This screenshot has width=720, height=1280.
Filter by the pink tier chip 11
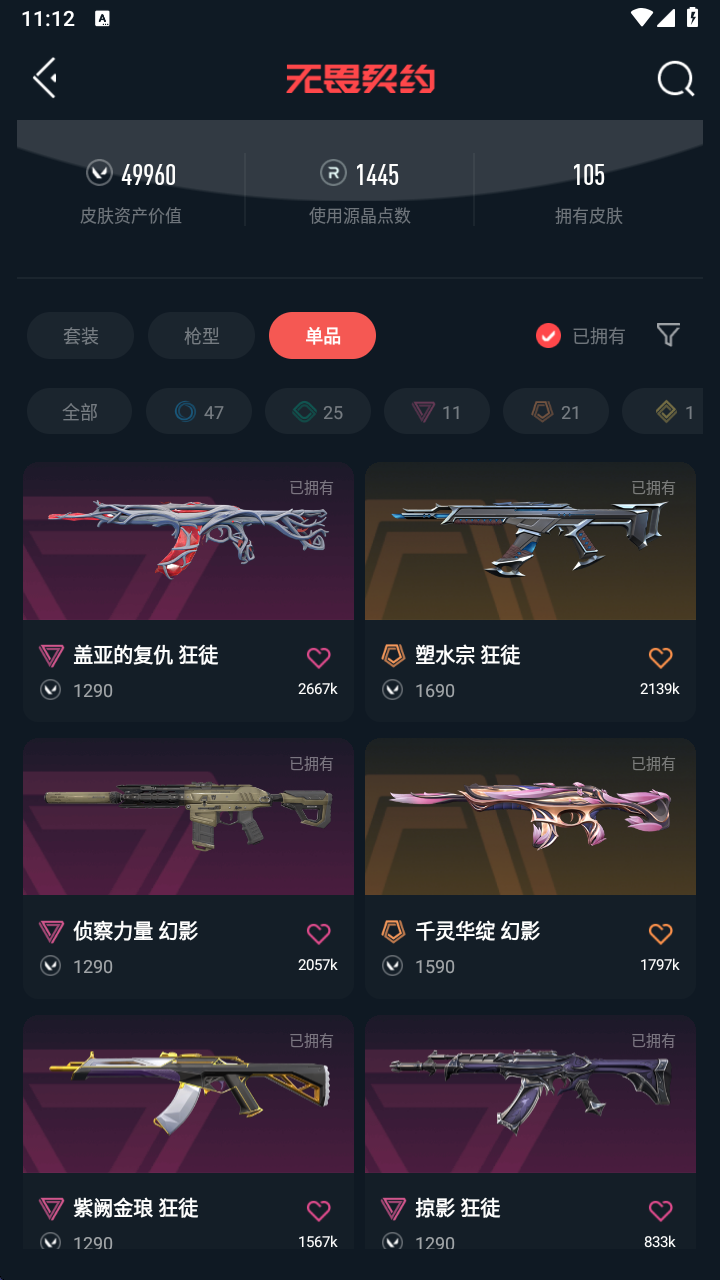437,412
